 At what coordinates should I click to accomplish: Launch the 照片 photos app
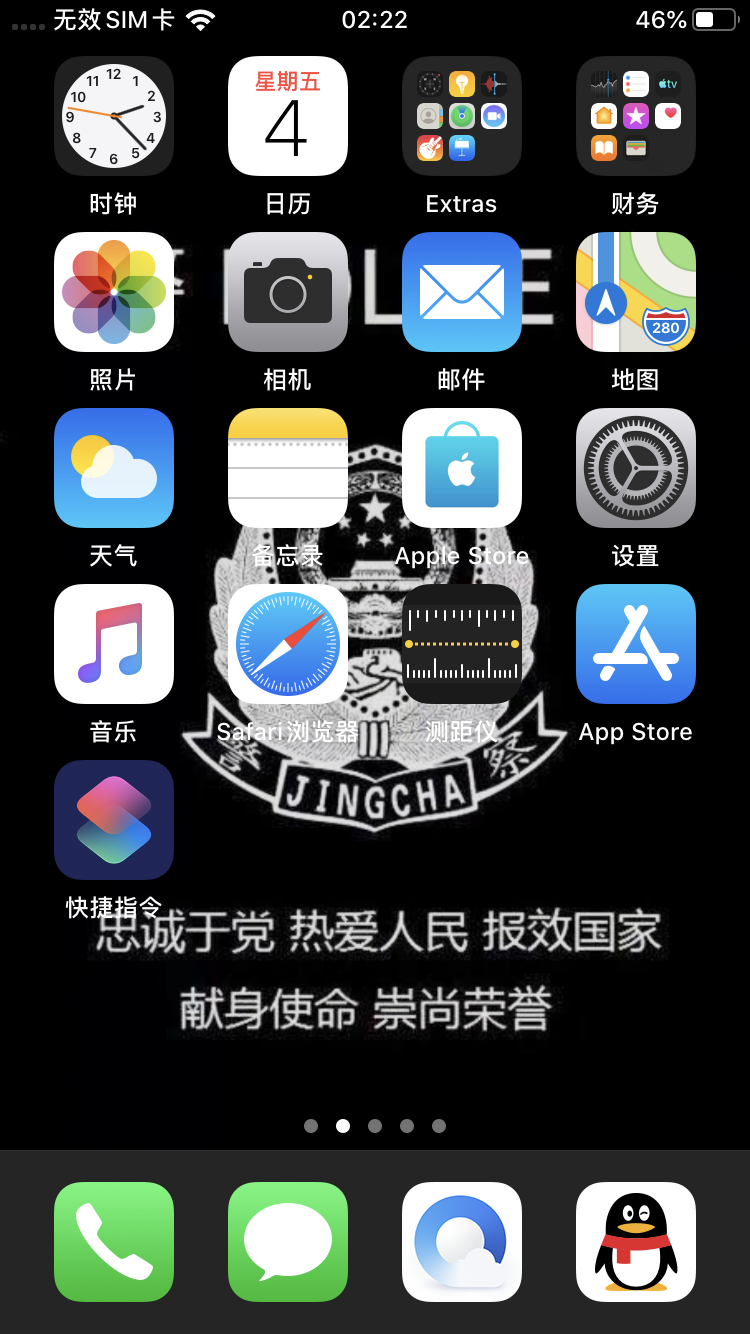click(114, 292)
